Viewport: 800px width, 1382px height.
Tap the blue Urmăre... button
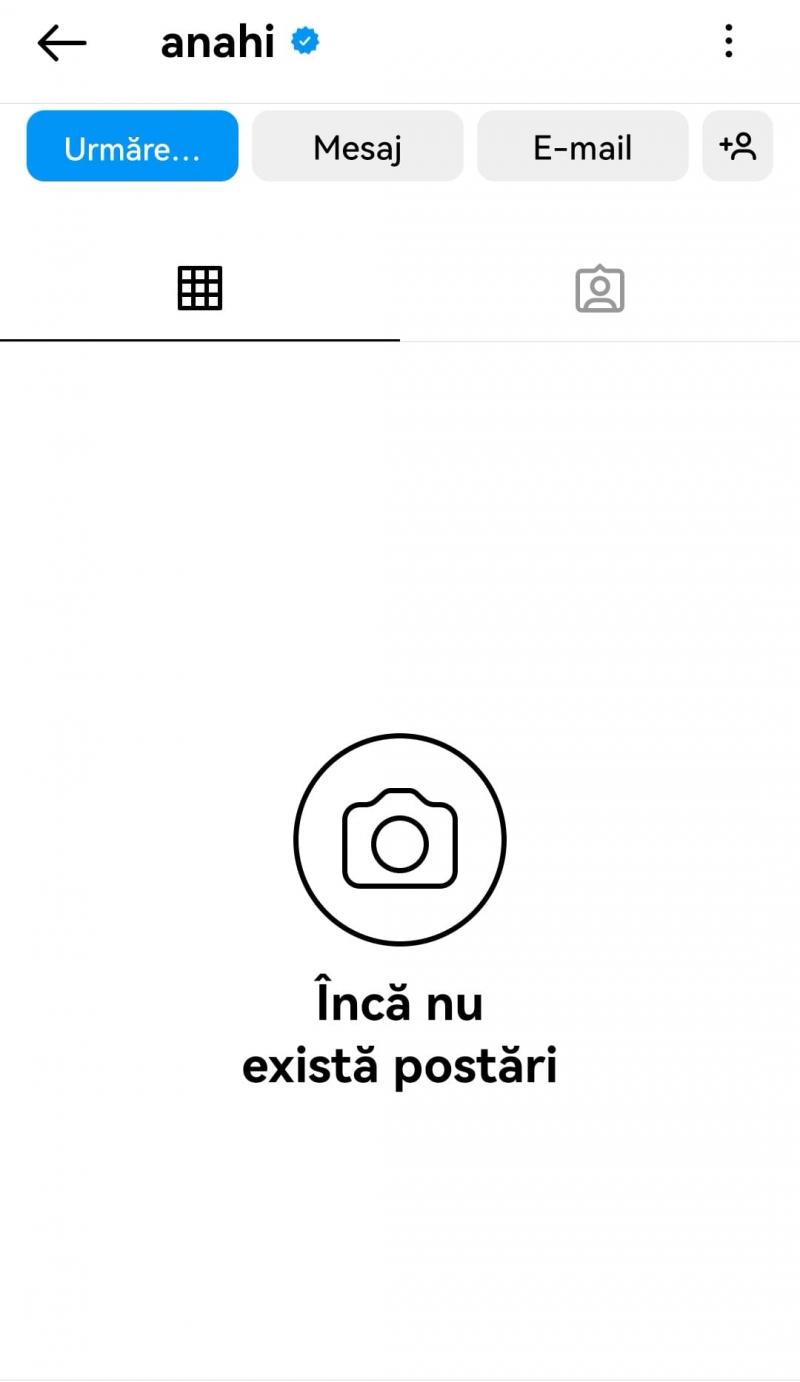[x=132, y=147]
